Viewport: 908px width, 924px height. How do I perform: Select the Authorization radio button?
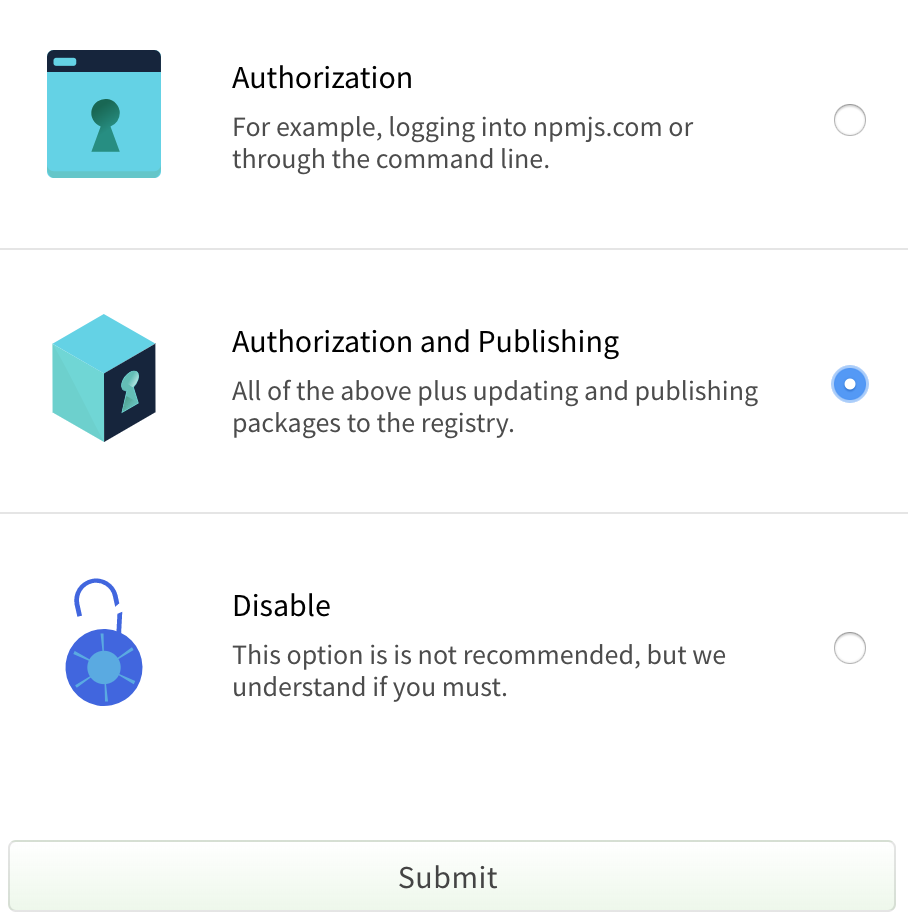849,121
